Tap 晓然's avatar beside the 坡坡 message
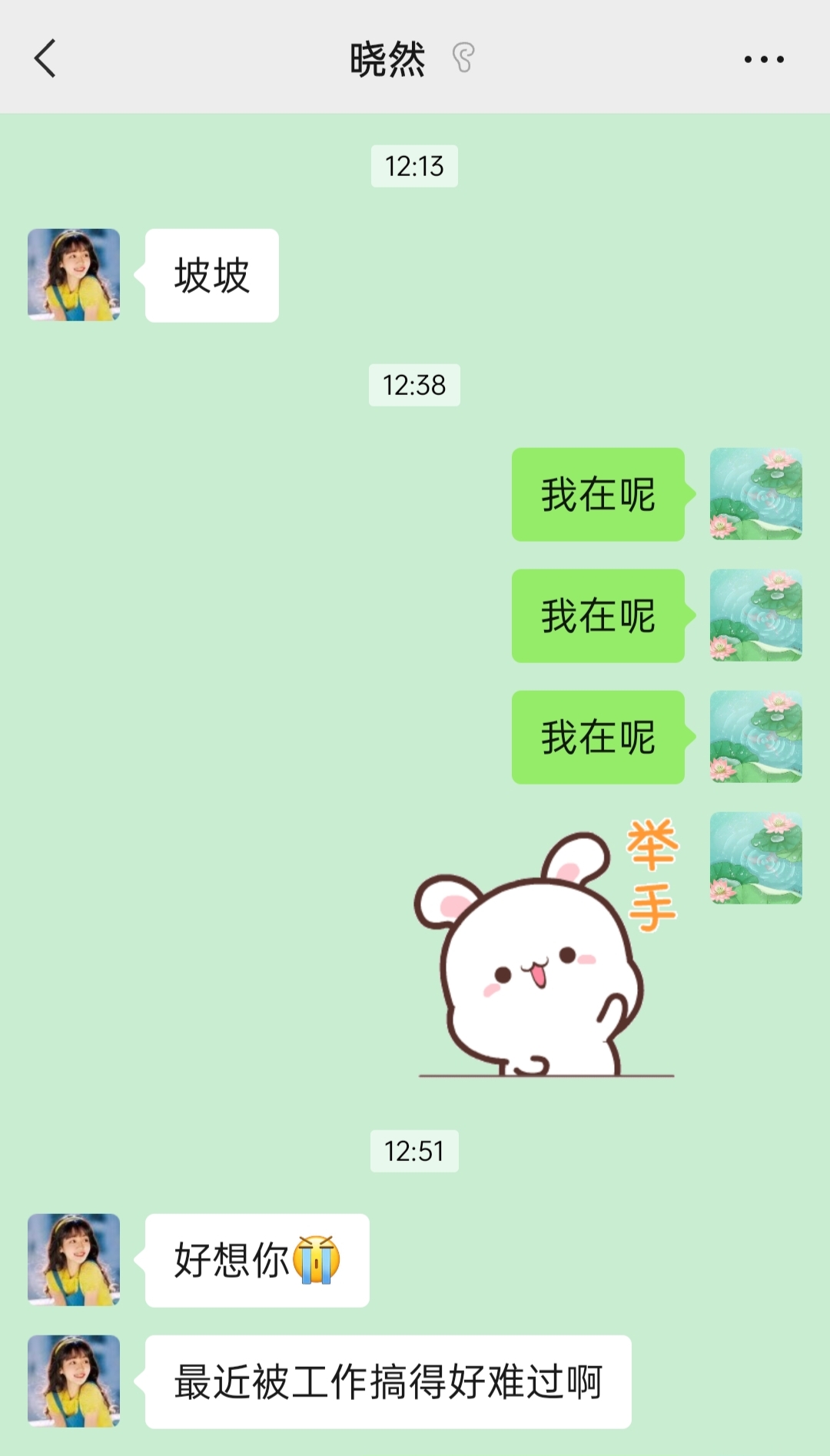 pos(74,274)
